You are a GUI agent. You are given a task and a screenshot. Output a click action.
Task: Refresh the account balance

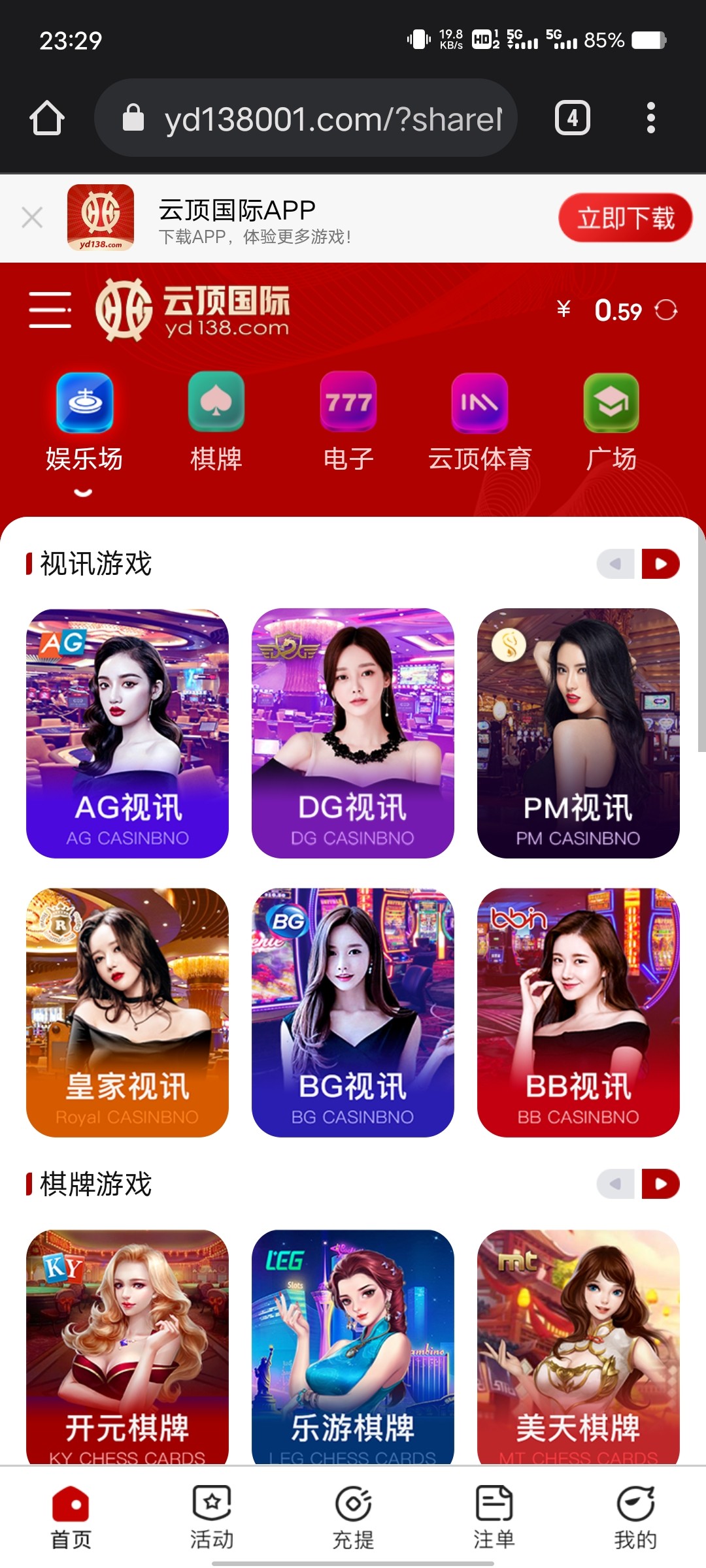pos(666,310)
